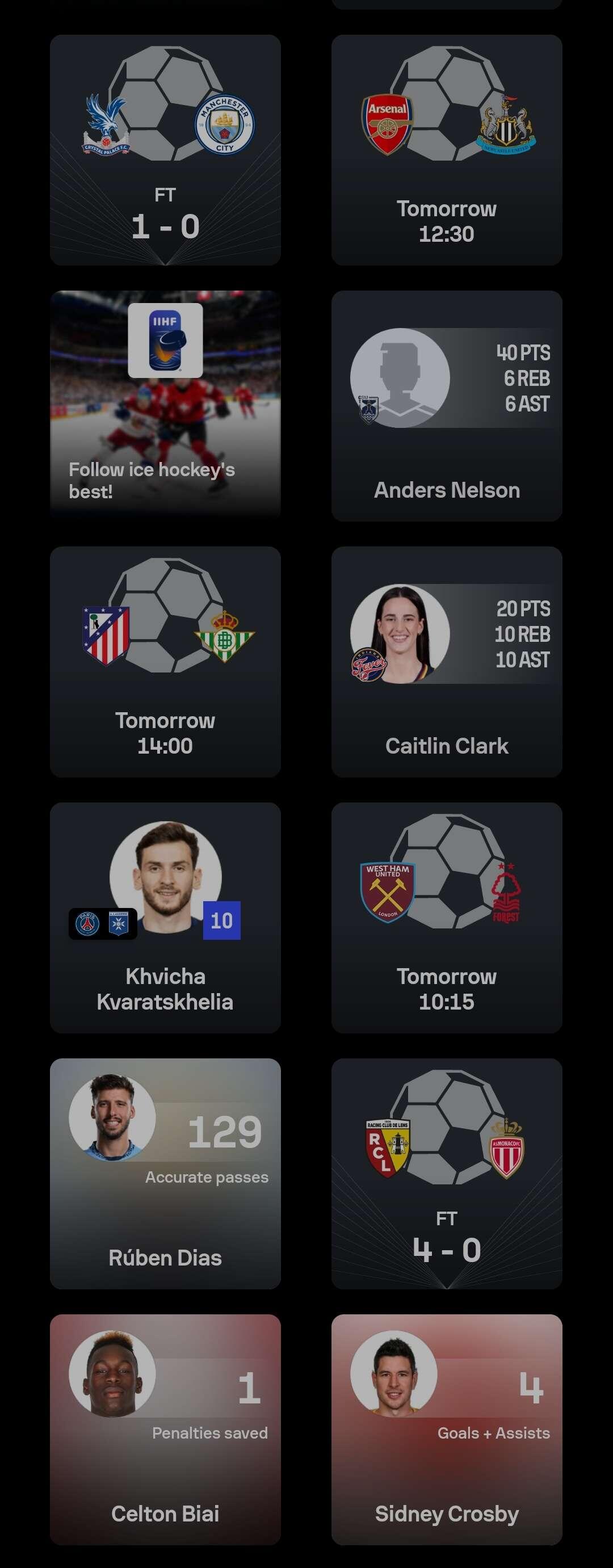Open Sidney Crosby goals and assists card
The image size is (613, 1568).
pos(446,1429)
